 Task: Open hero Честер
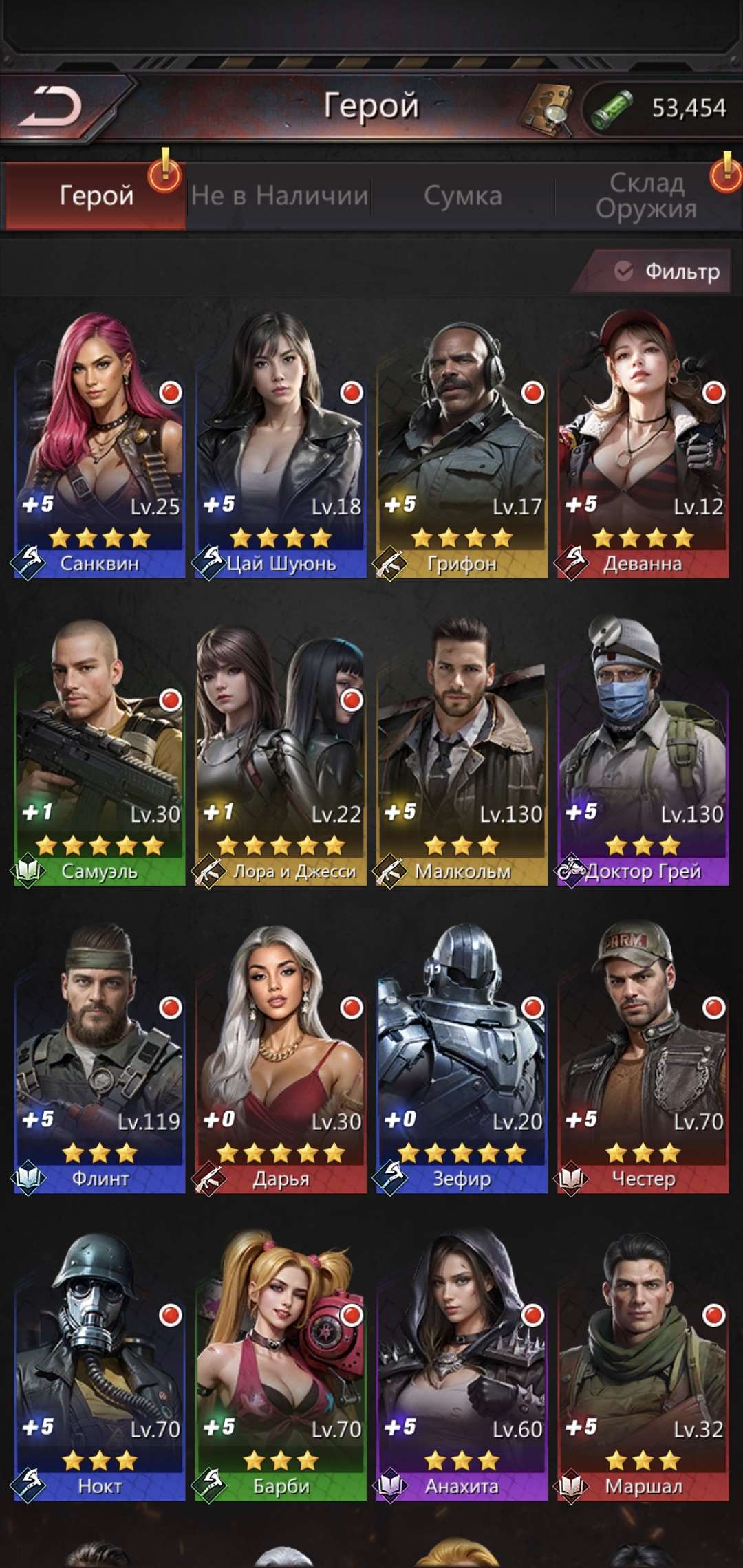(643, 1062)
